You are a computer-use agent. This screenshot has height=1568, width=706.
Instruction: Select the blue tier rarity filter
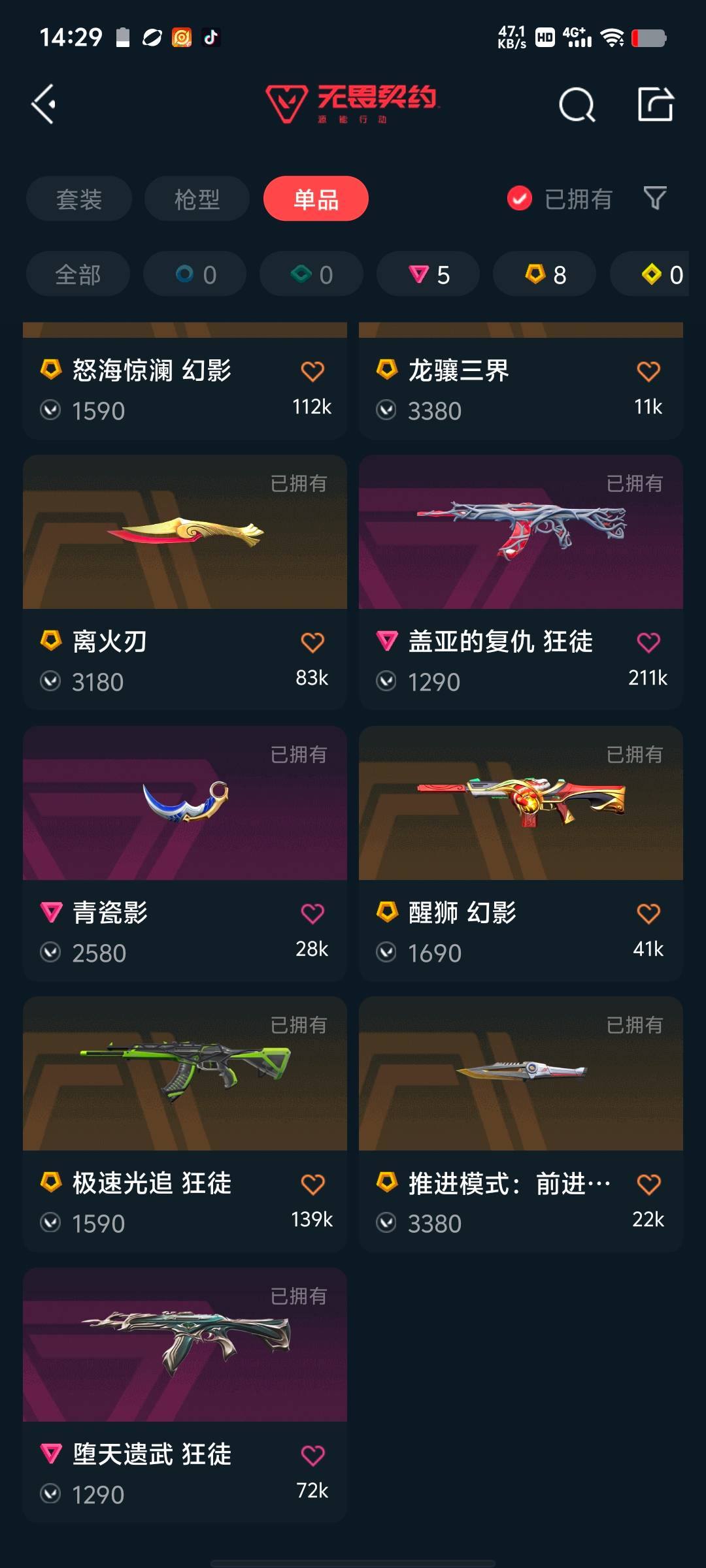pyautogui.click(x=195, y=274)
